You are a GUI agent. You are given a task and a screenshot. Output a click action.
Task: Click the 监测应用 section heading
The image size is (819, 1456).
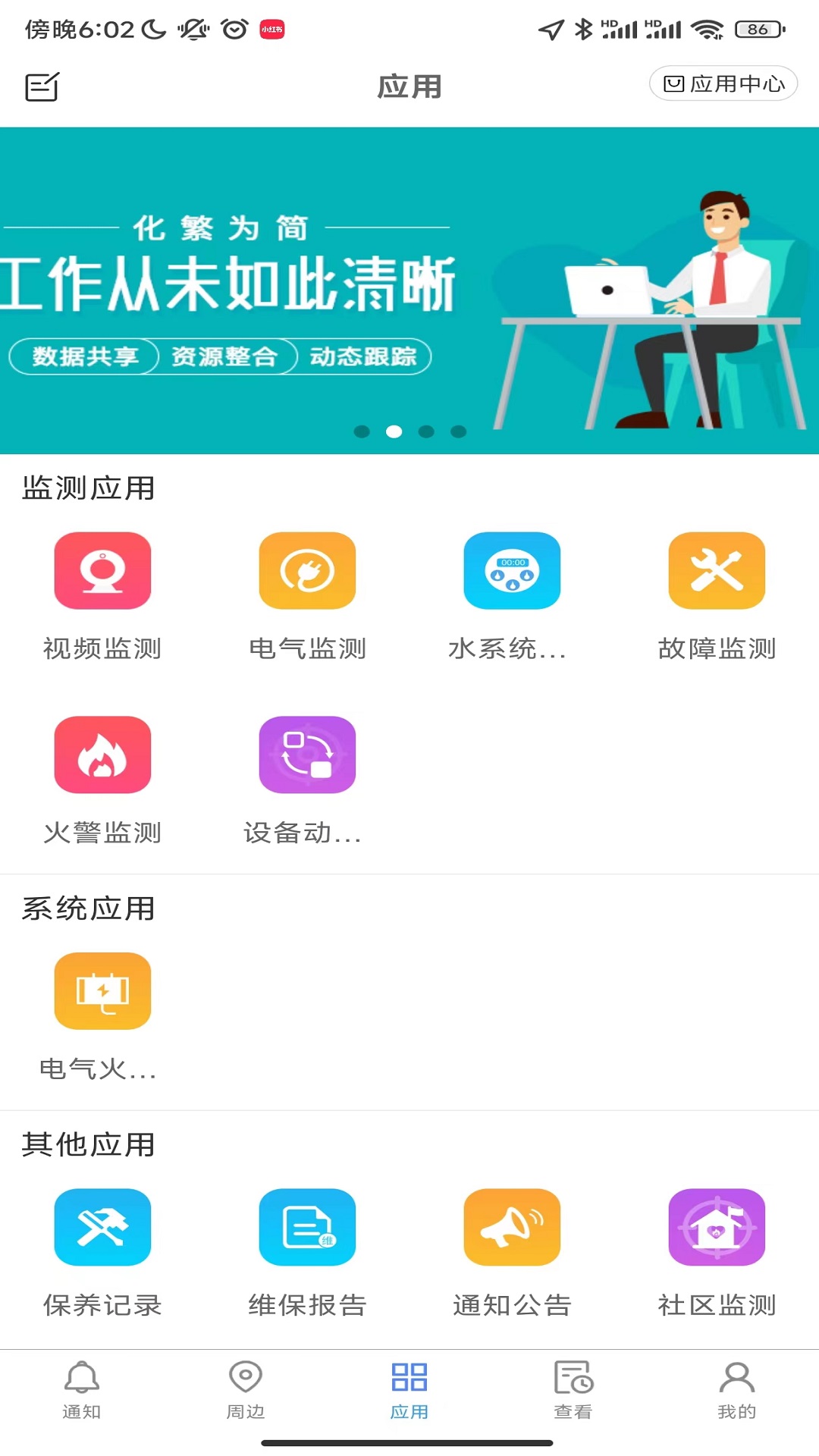tap(89, 489)
